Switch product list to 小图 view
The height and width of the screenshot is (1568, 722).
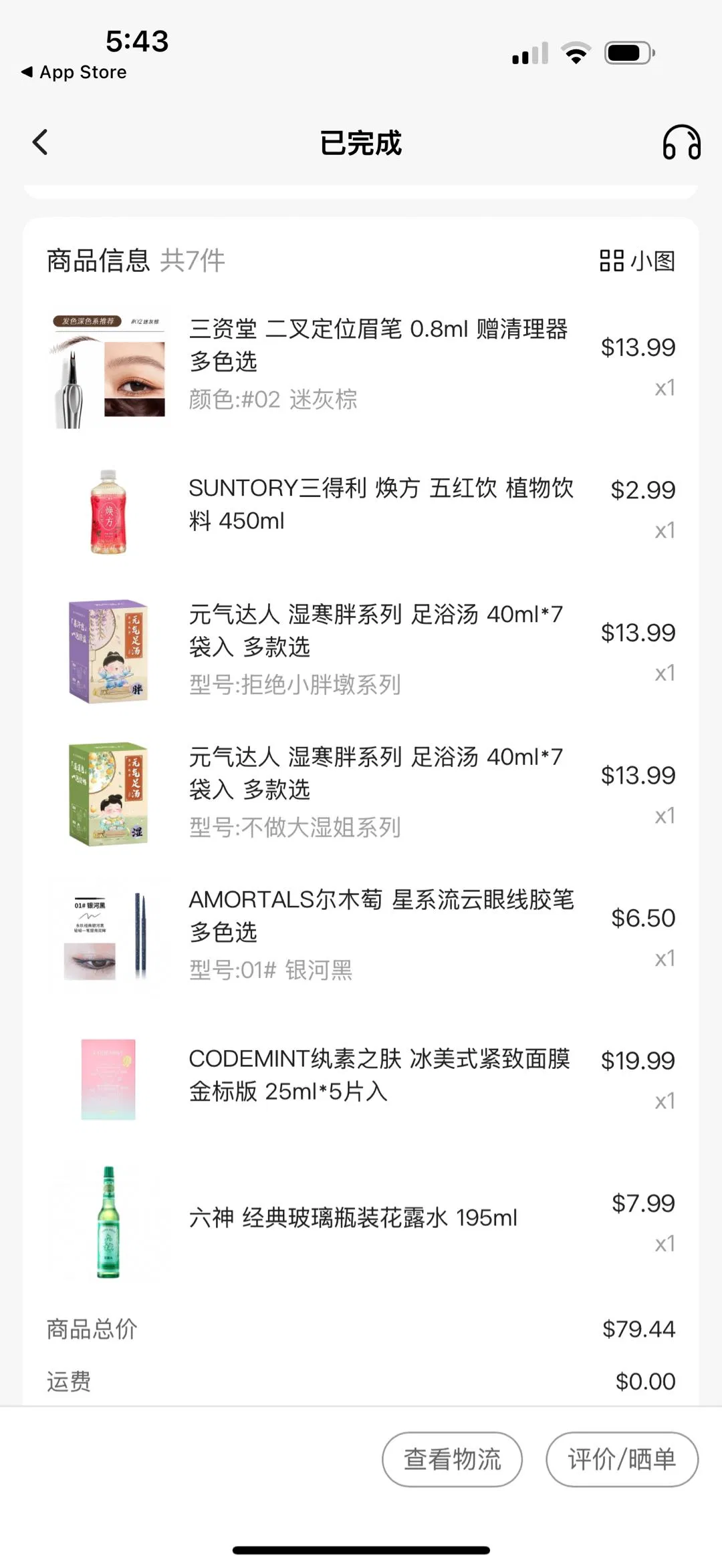pyautogui.click(x=637, y=261)
